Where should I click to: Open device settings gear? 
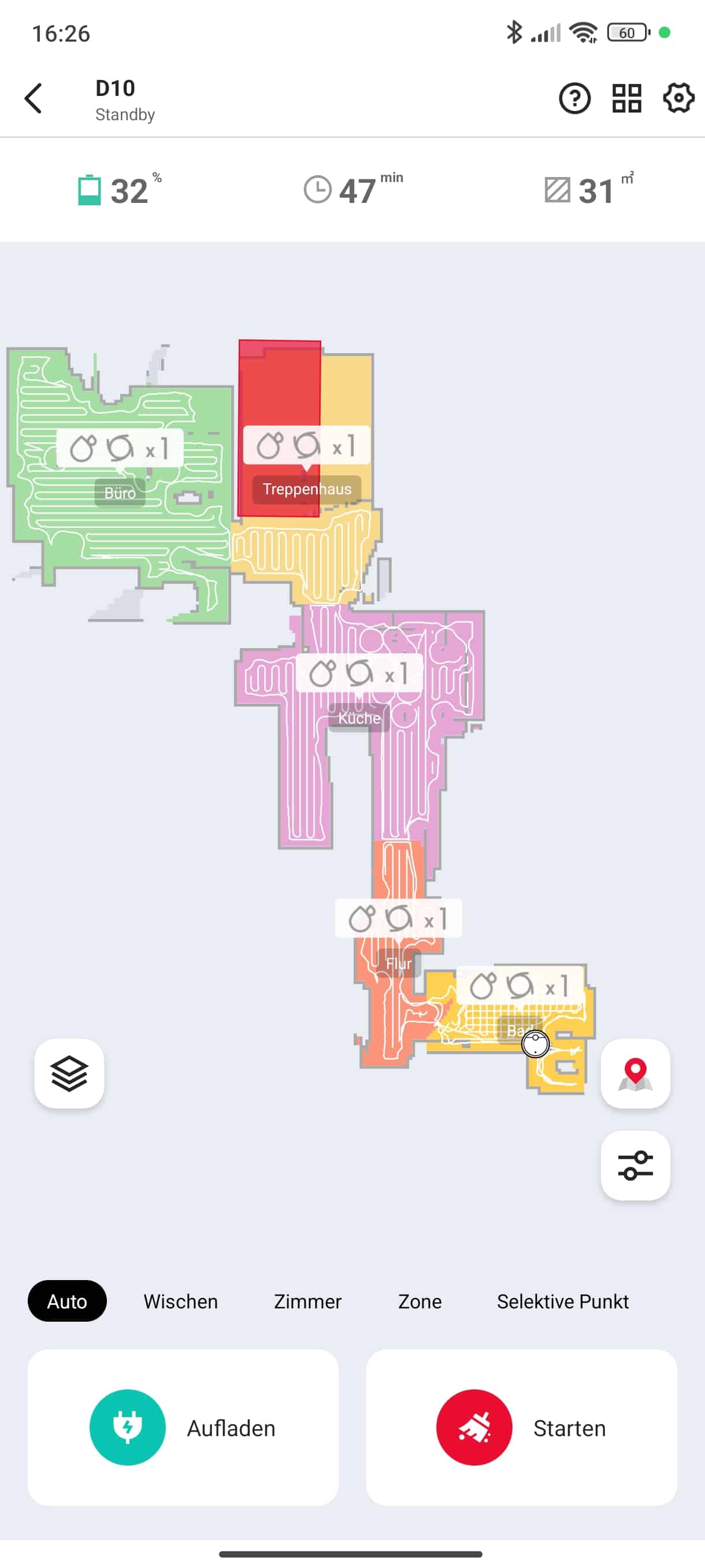pyautogui.click(x=678, y=99)
